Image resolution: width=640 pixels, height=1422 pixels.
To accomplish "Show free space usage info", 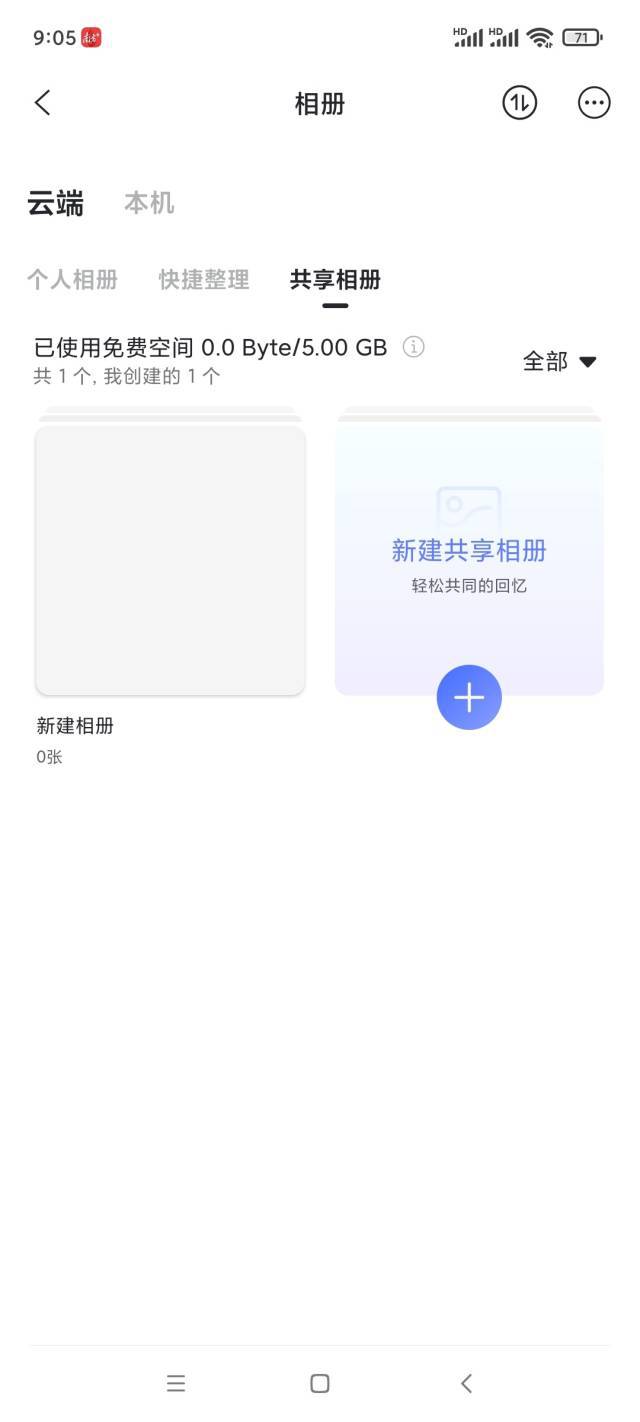I will (413, 347).
